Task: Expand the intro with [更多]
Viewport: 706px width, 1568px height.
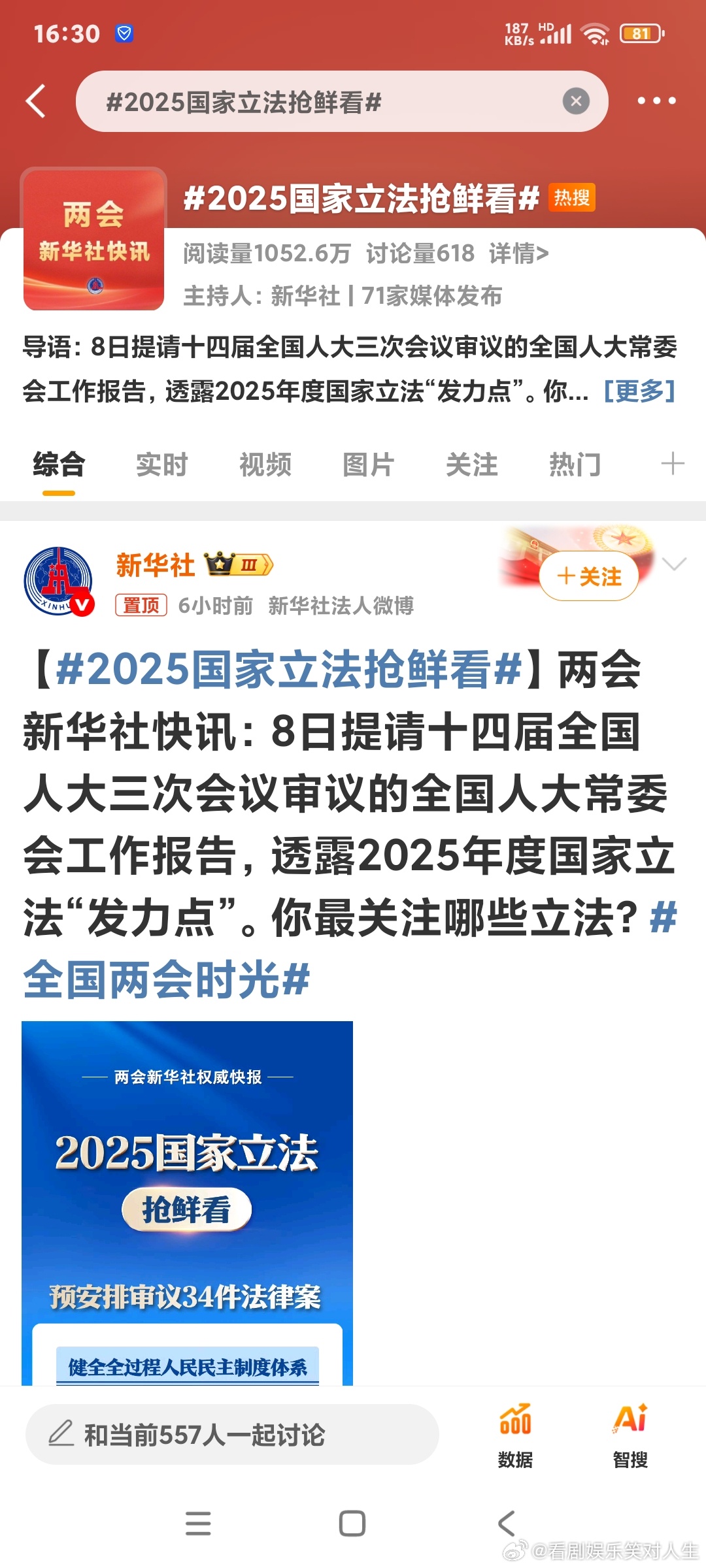Action: 639,391
